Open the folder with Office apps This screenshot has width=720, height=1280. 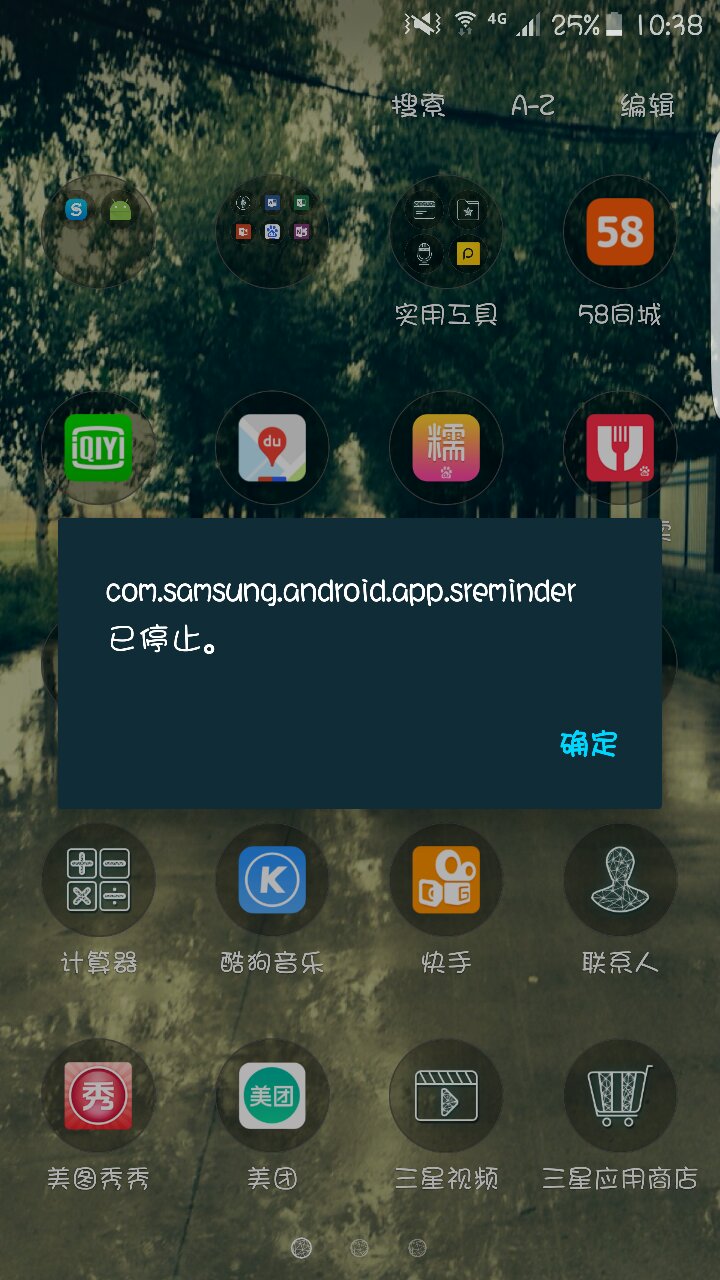point(272,232)
